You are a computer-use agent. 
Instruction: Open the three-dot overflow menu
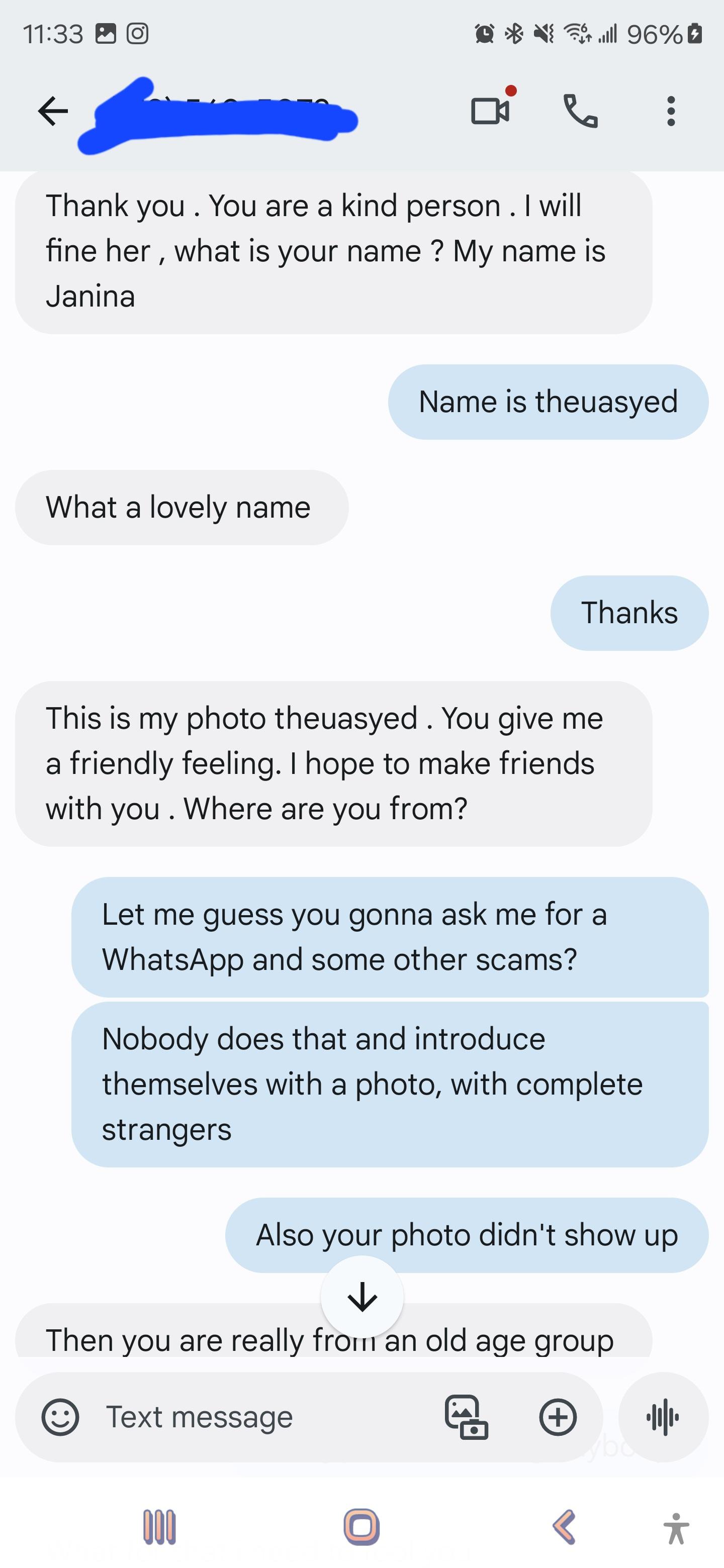670,112
